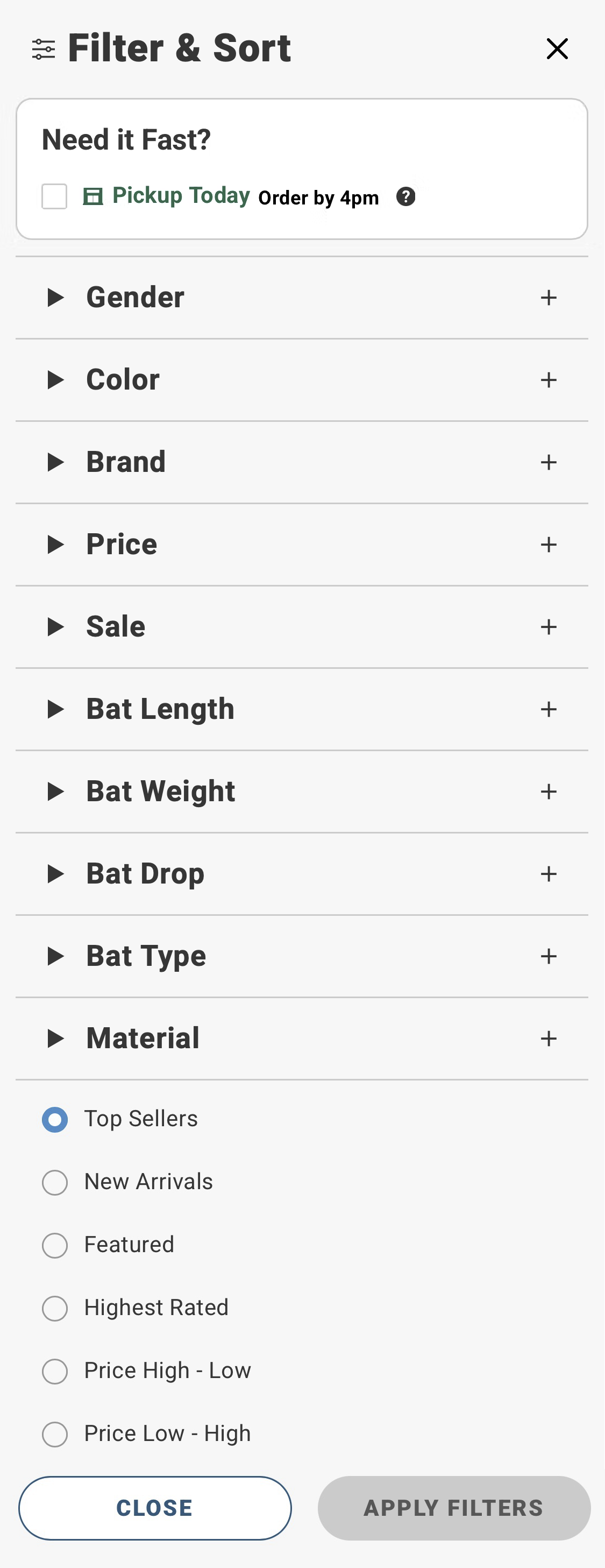Click the store pickup icon next to Pickup Today
The height and width of the screenshot is (1568, 605).
coord(94,196)
